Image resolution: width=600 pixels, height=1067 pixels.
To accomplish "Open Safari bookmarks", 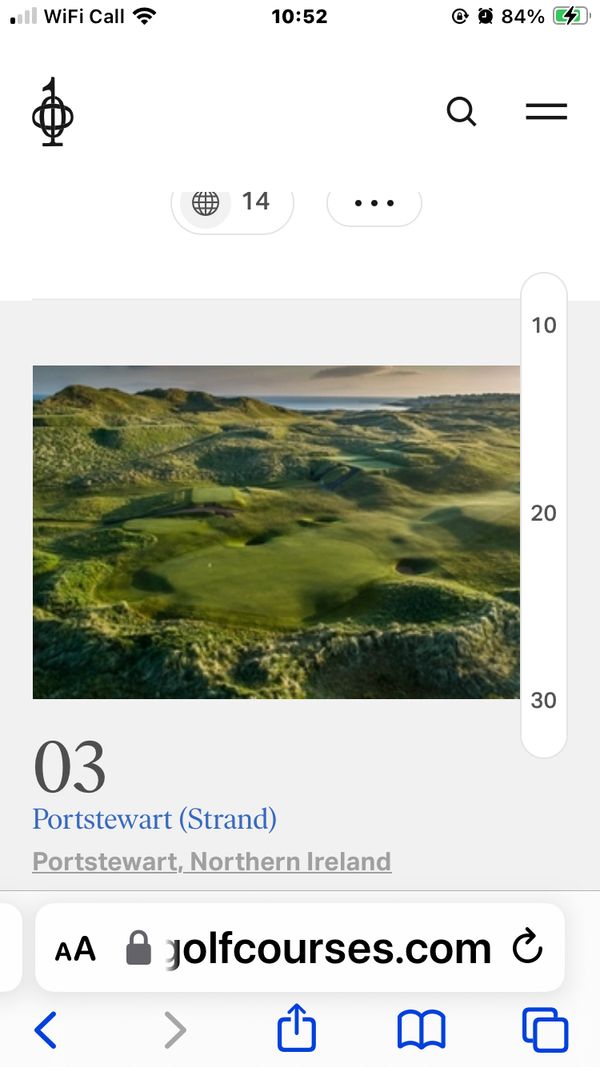I will click(x=421, y=1030).
